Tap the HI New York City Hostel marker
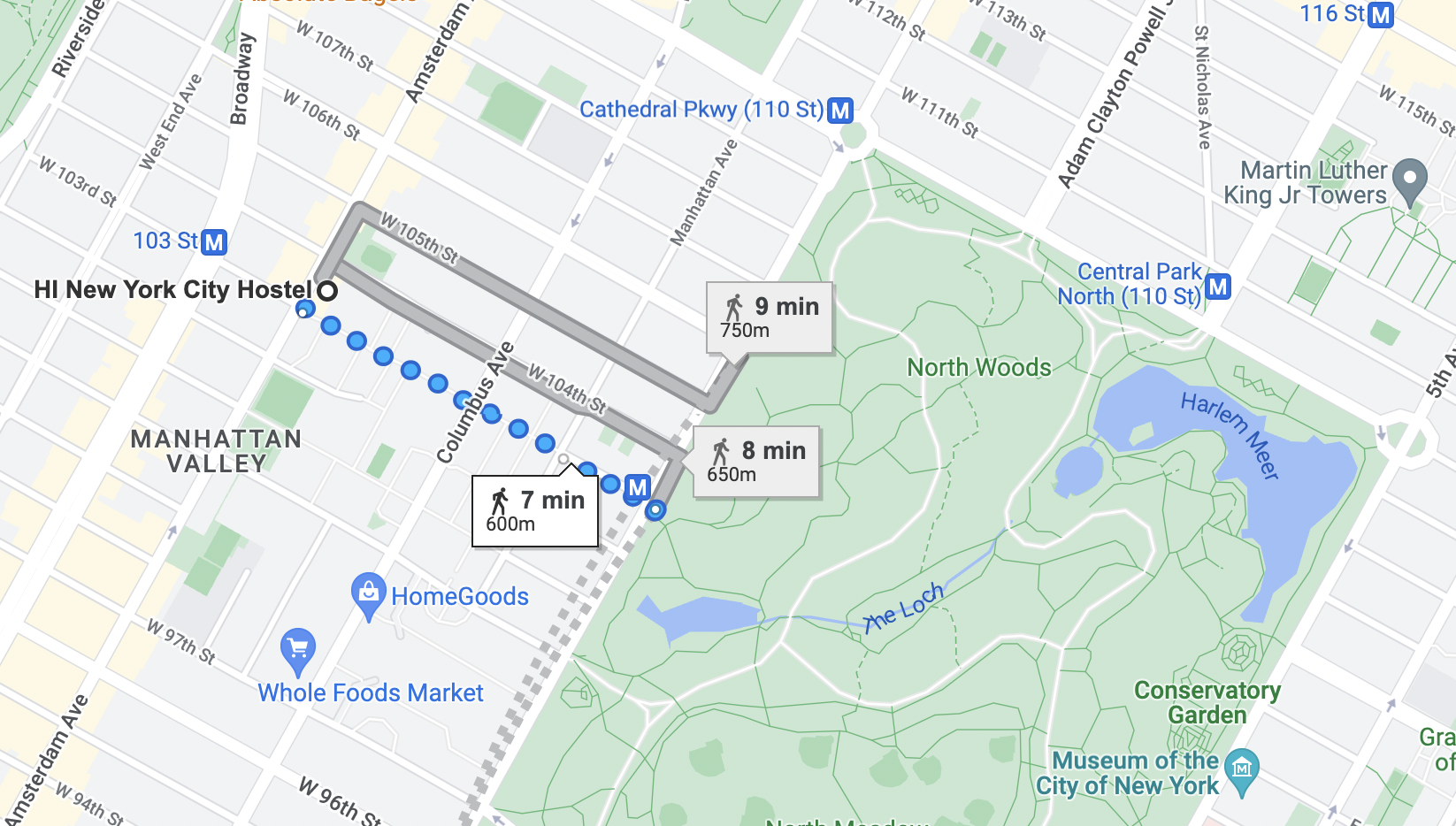1456x826 pixels. point(327,290)
